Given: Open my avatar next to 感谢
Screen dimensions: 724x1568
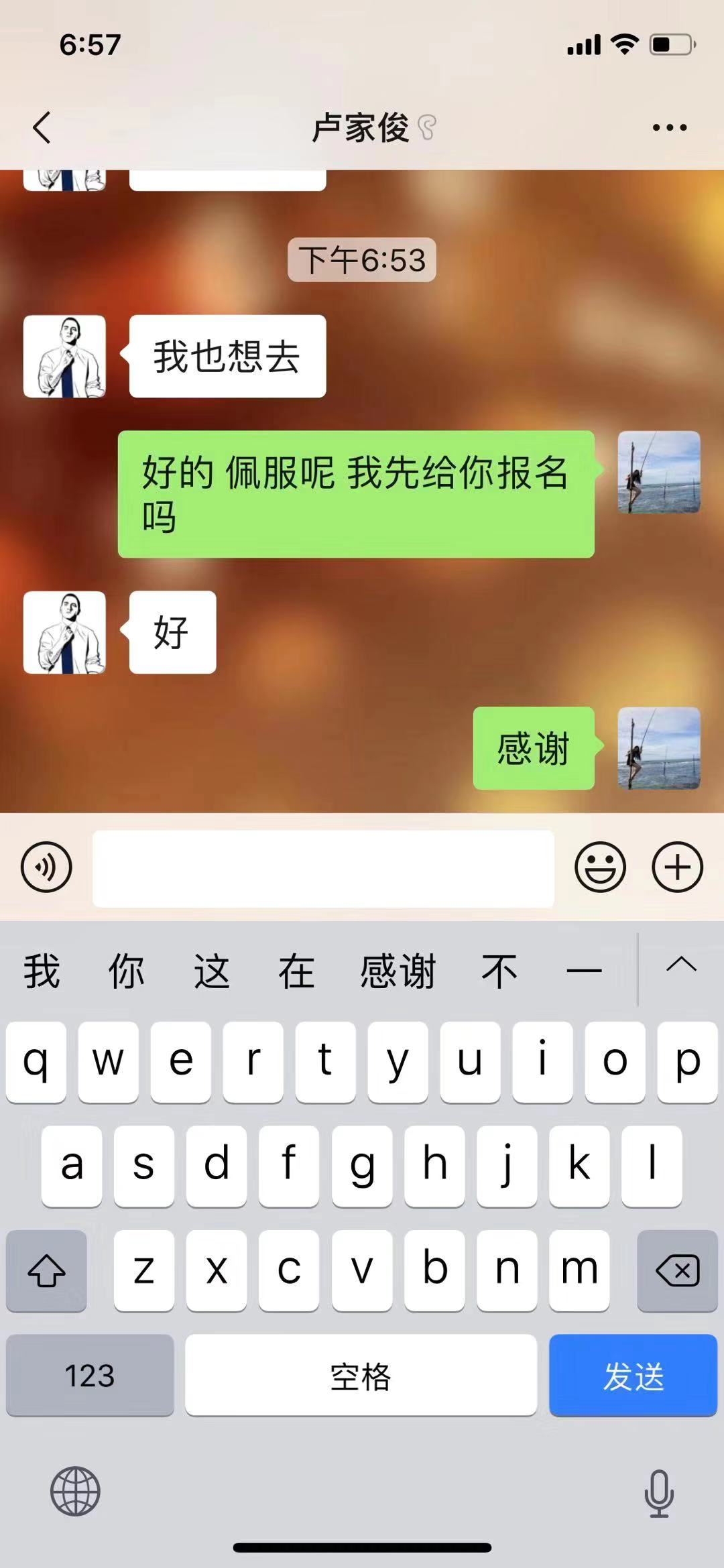Looking at the screenshot, I should [x=658, y=748].
